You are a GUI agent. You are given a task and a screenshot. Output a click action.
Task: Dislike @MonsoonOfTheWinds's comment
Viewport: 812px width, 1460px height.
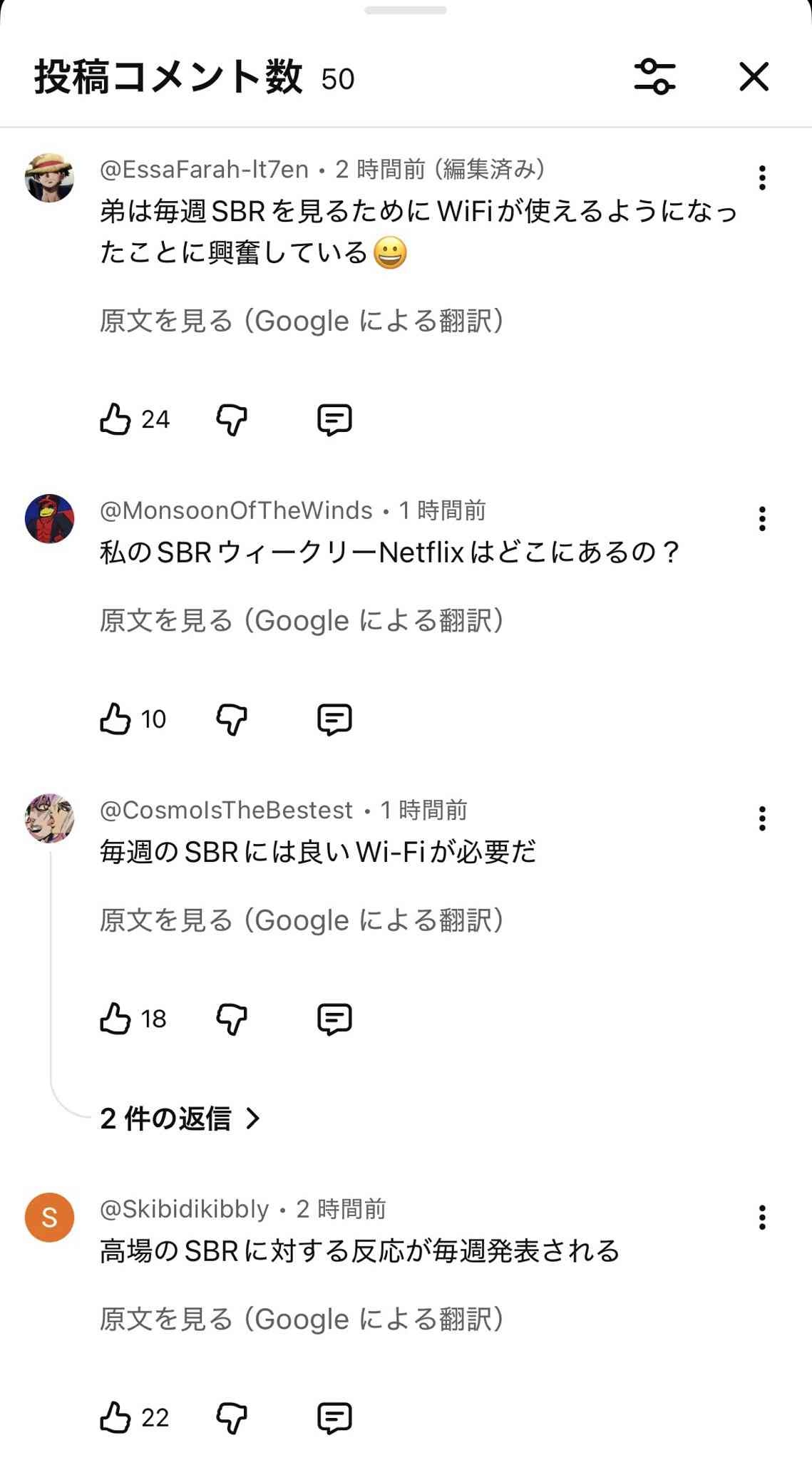coord(232,719)
